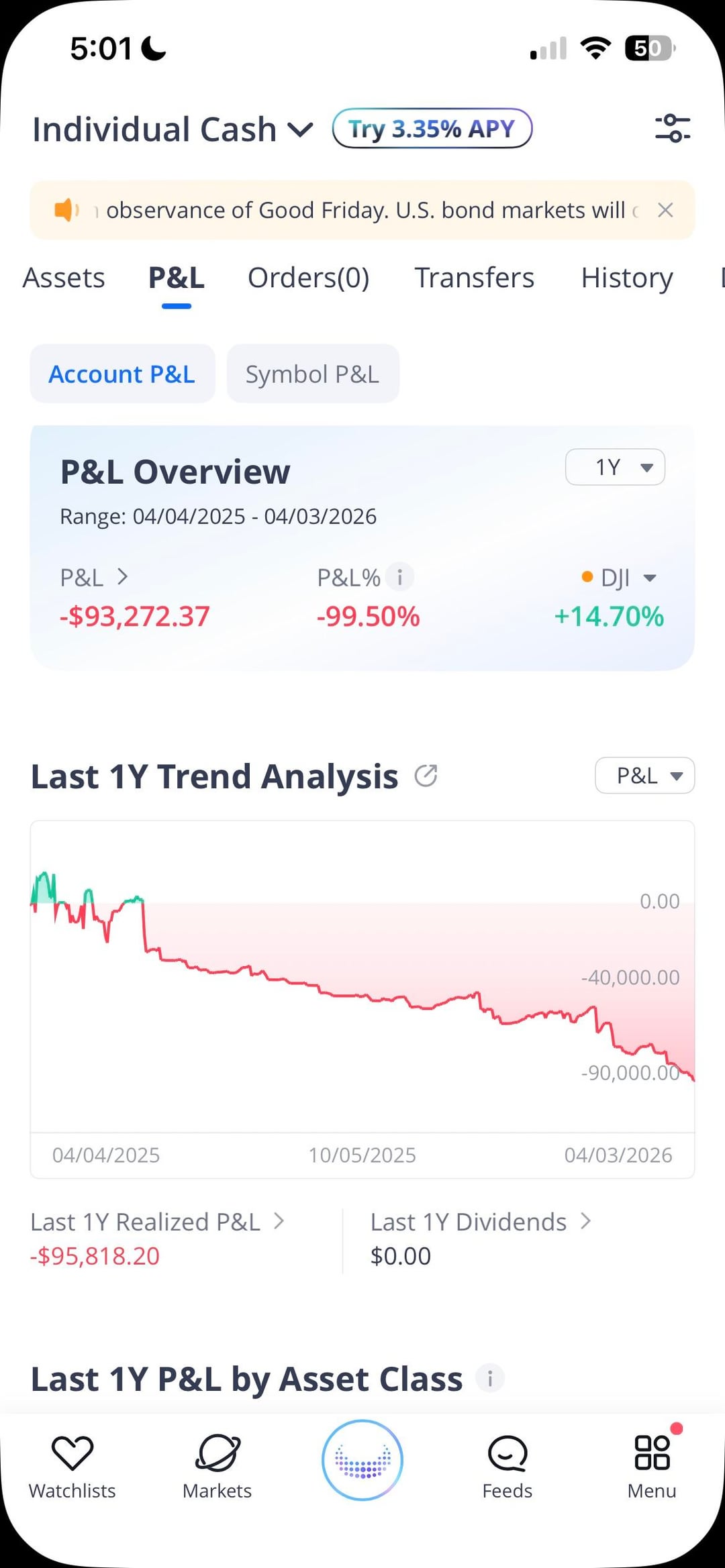Select the Symbol P&L segment
Image resolution: width=725 pixels, height=1568 pixels.
[312, 374]
